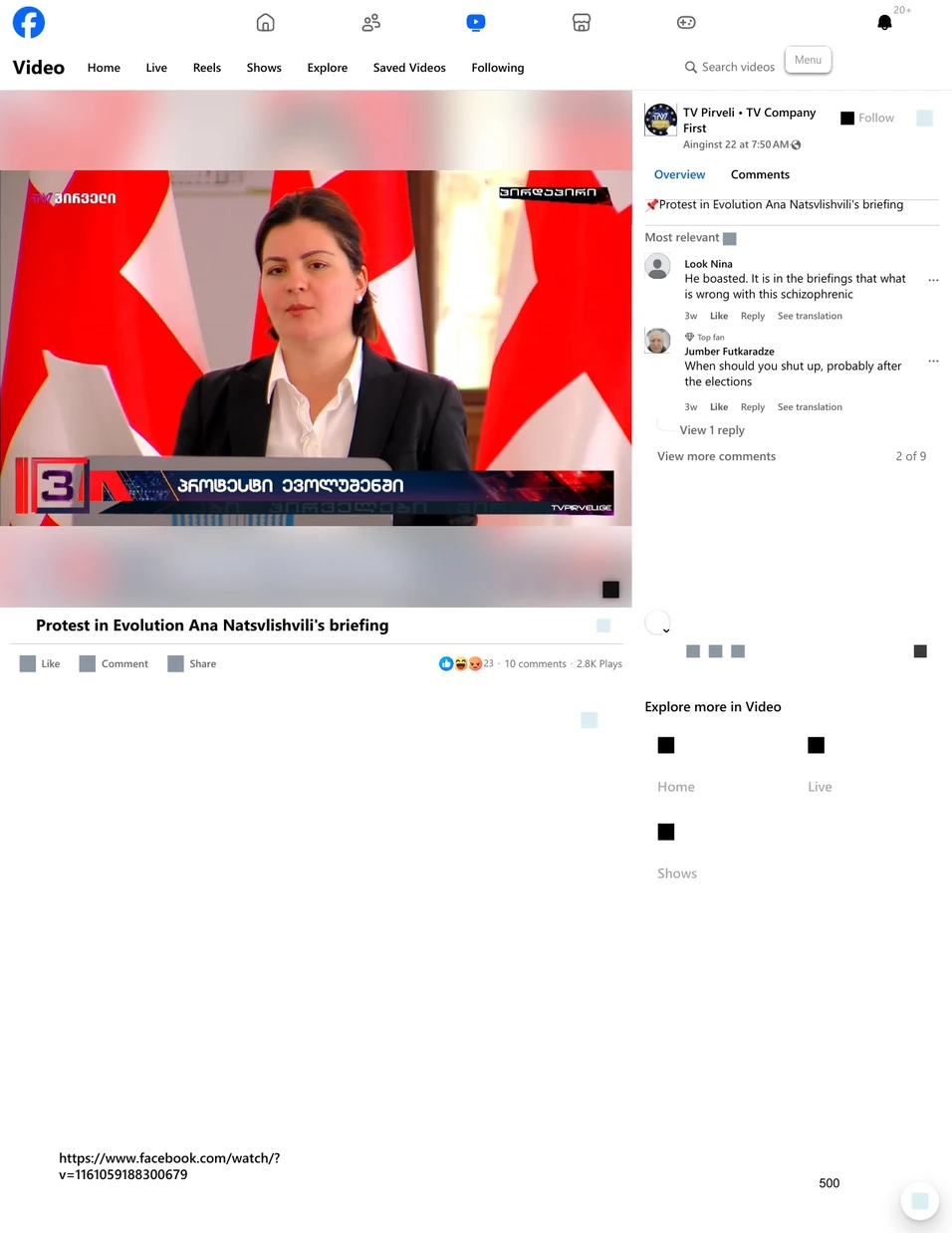Image resolution: width=952 pixels, height=1233 pixels.
Task: Go to the Shows tab
Action: tap(264, 68)
